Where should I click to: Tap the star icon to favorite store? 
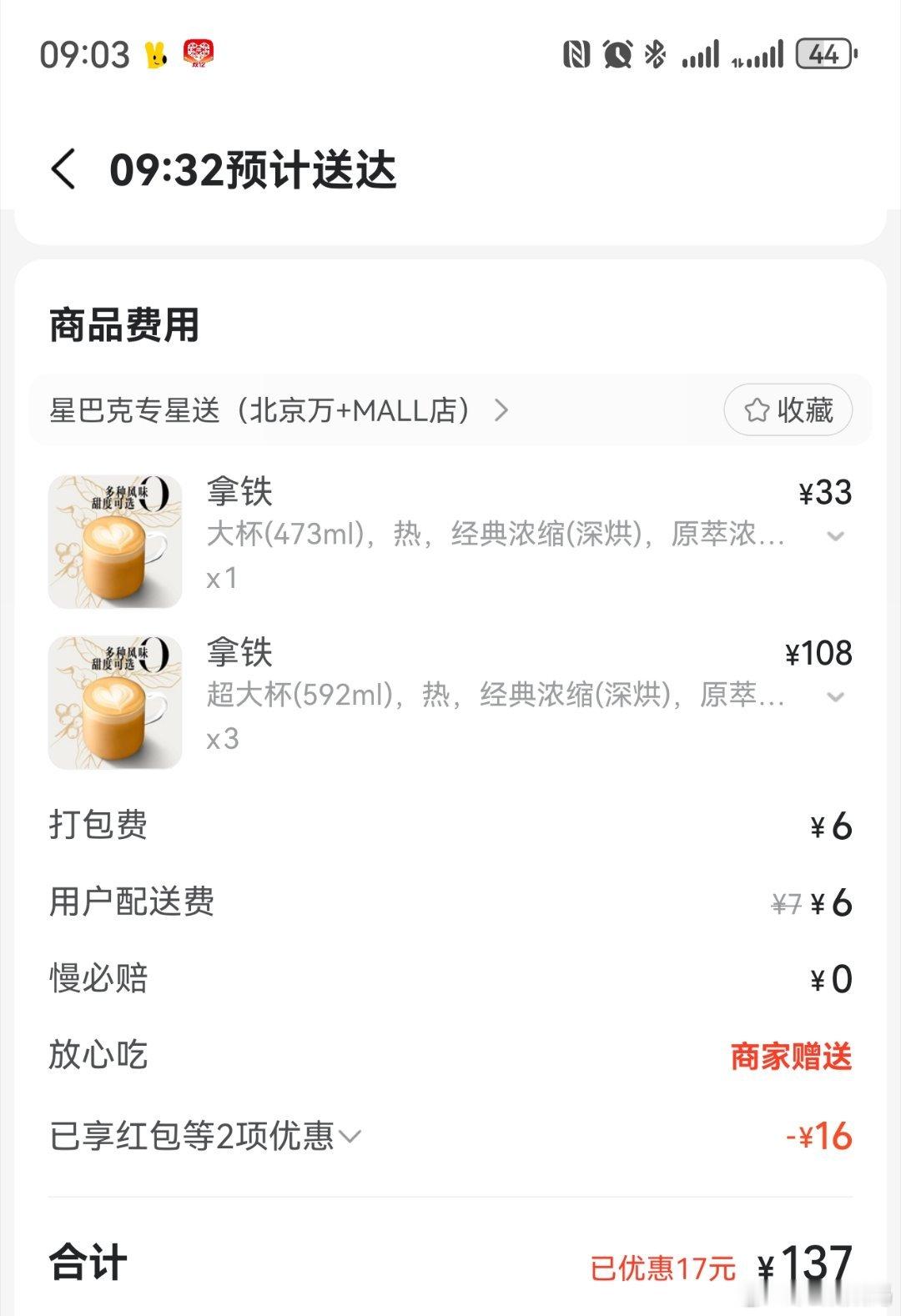(x=756, y=409)
